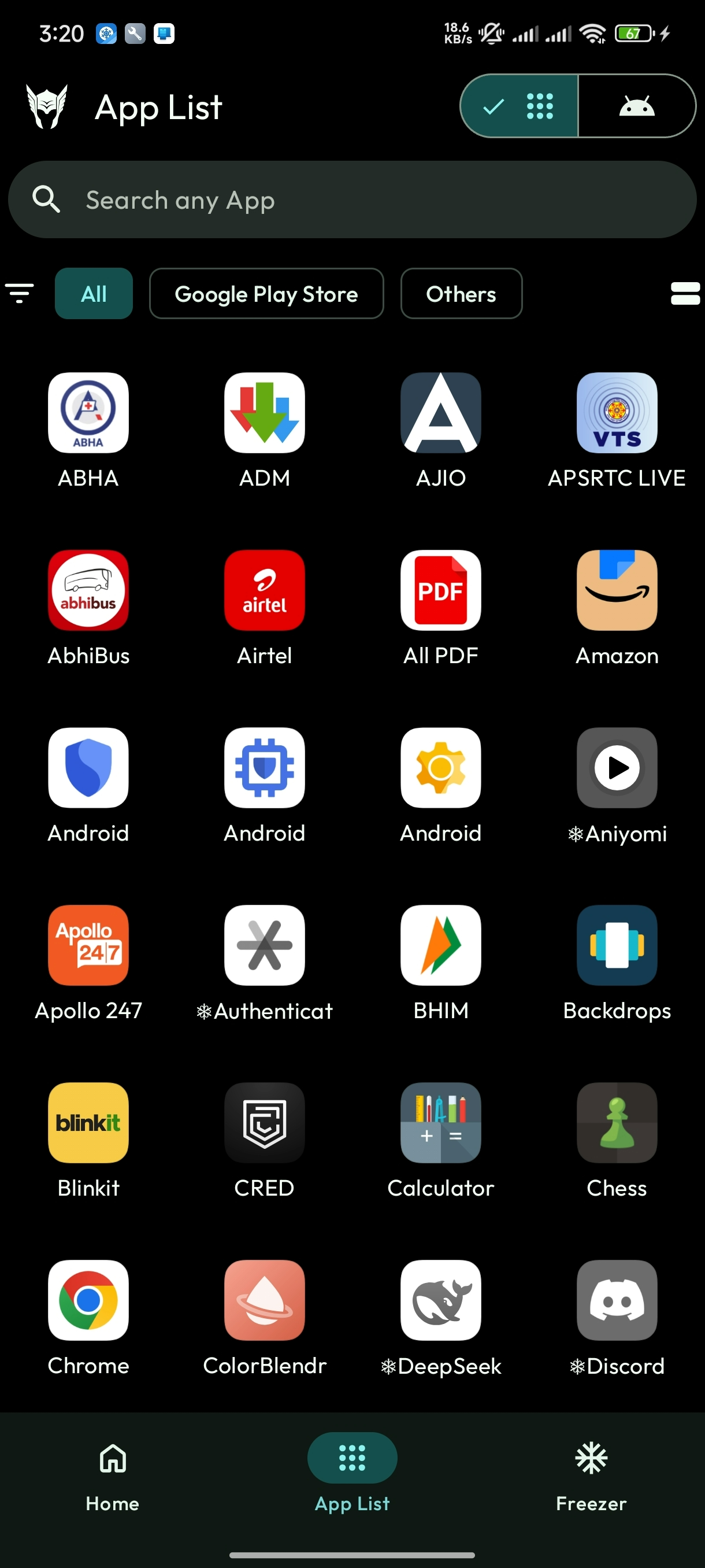Screen dimensions: 705x1568
Task: Open the BHIM payments app
Action: tap(440, 945)
